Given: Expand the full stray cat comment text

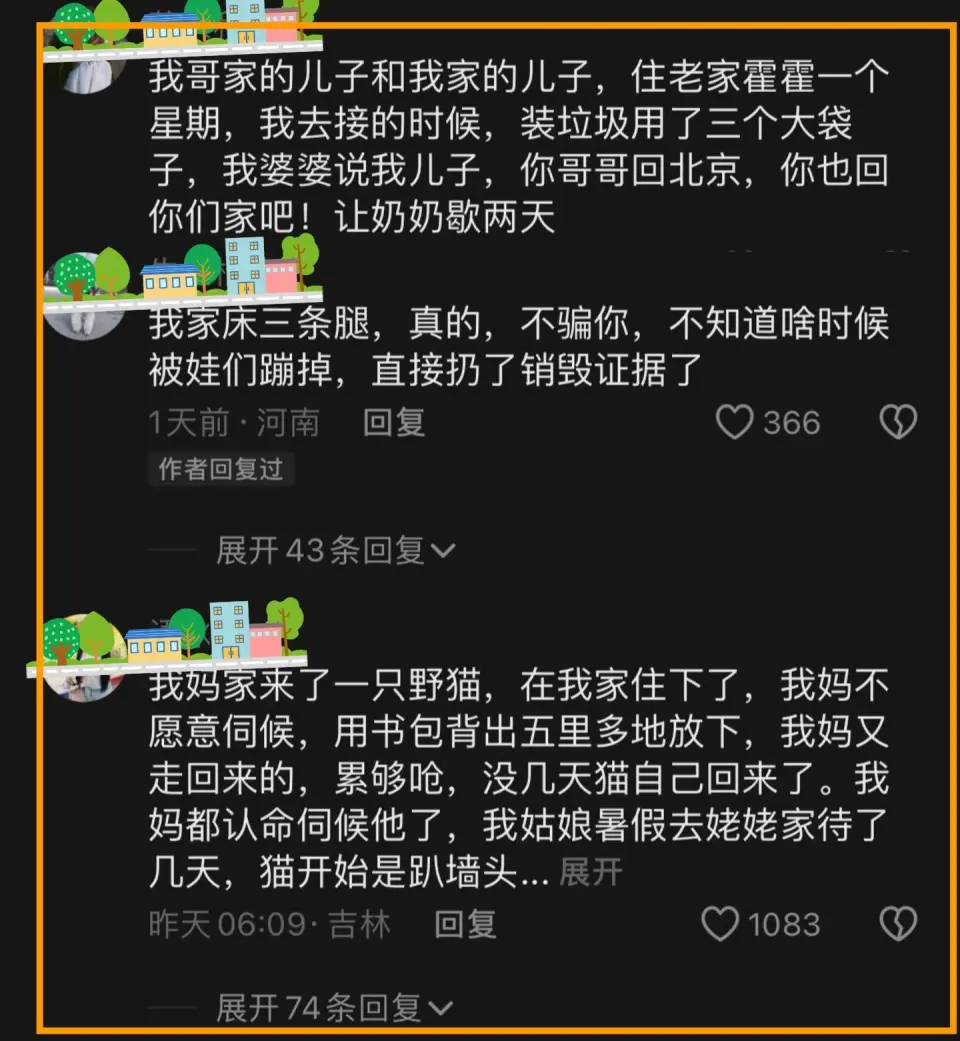Looking at the screenshot, I should coord(590,872).
